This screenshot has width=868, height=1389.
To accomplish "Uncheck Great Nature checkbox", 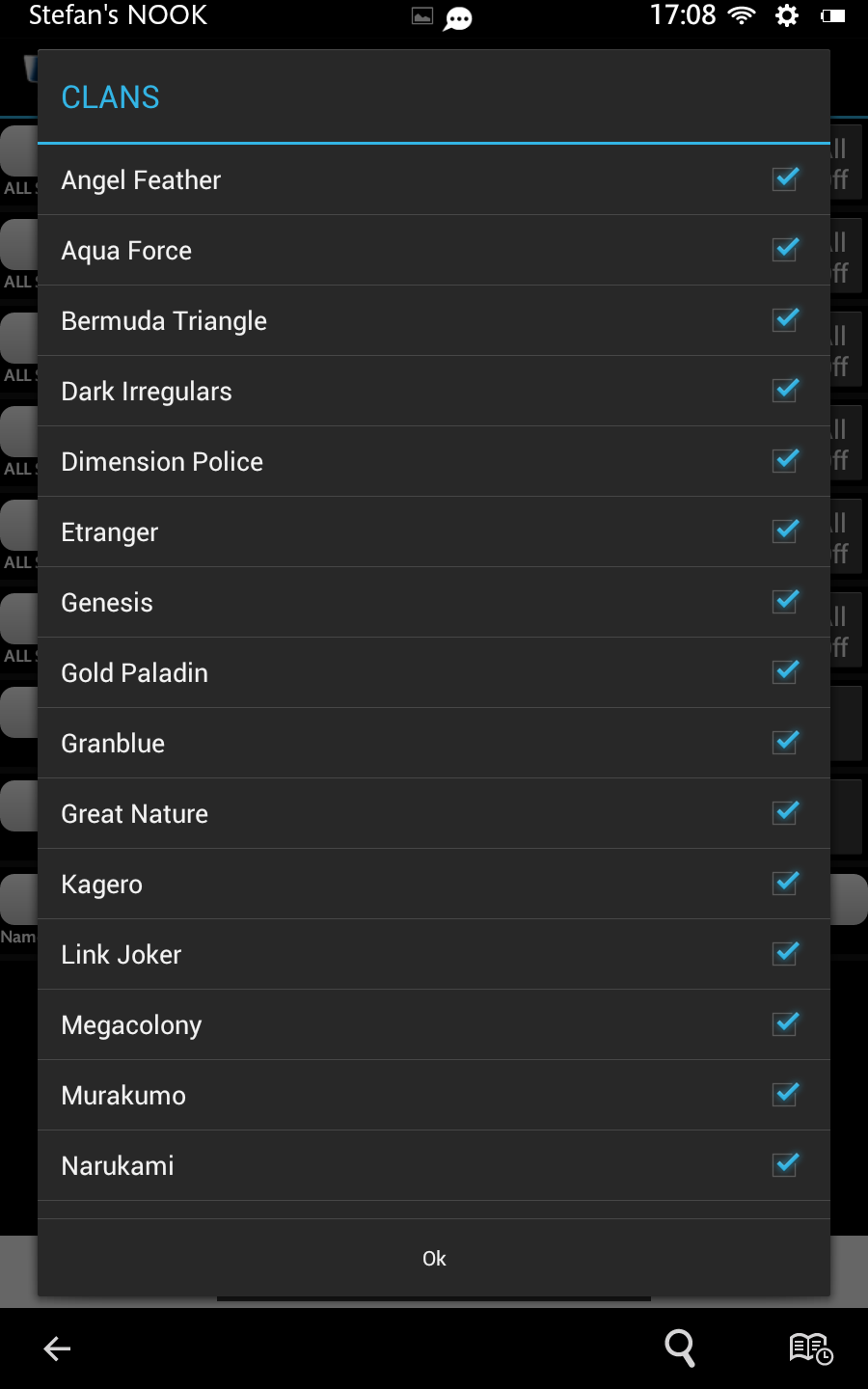I will click(x=785, y=813).
